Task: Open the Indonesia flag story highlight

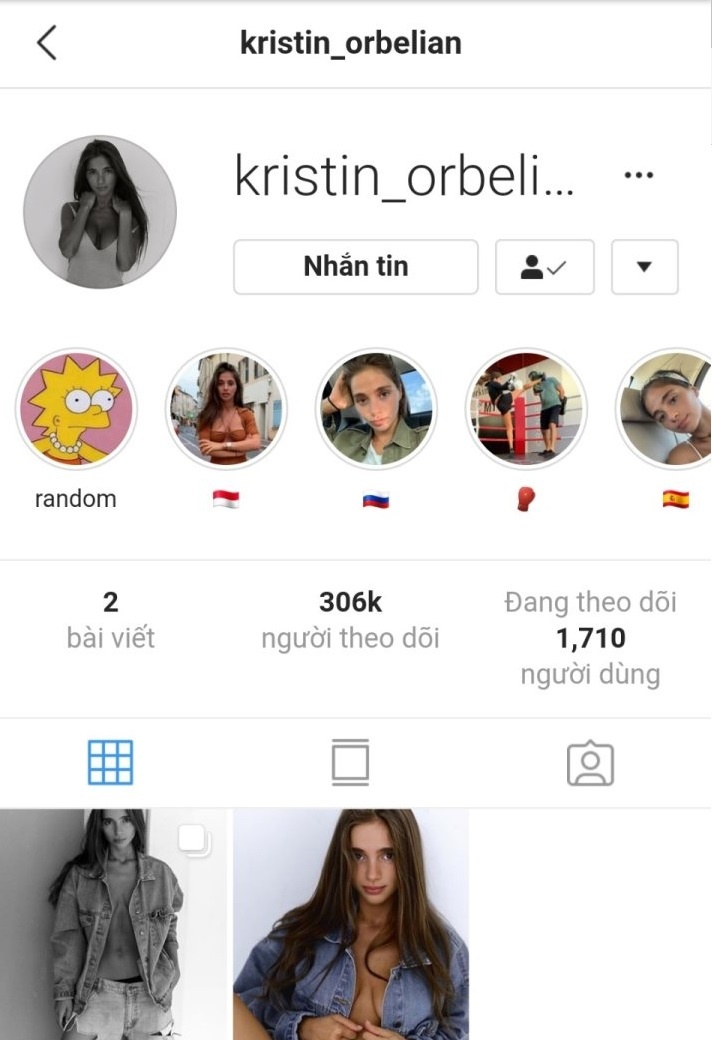Action: [226, 409]
